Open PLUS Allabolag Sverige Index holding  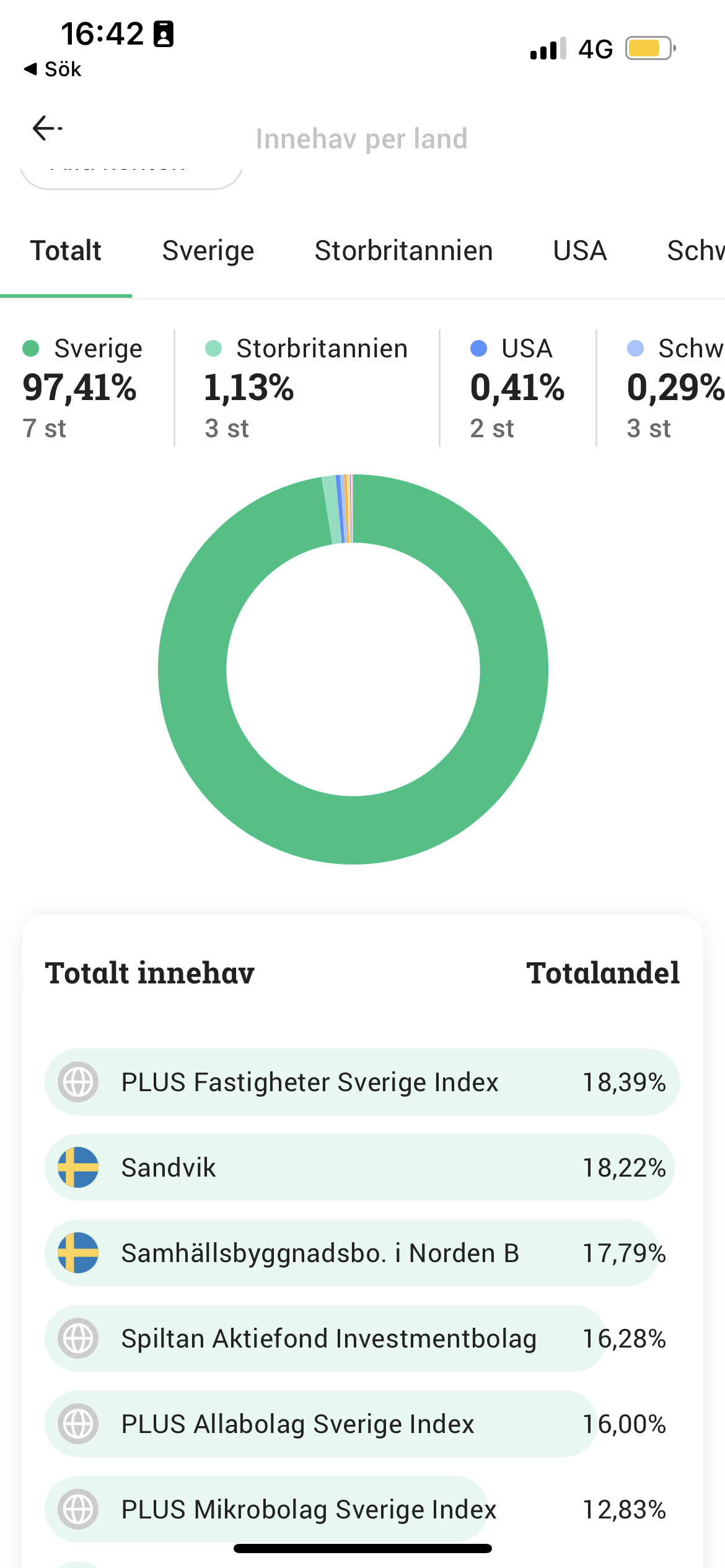tap(362, 1424)
